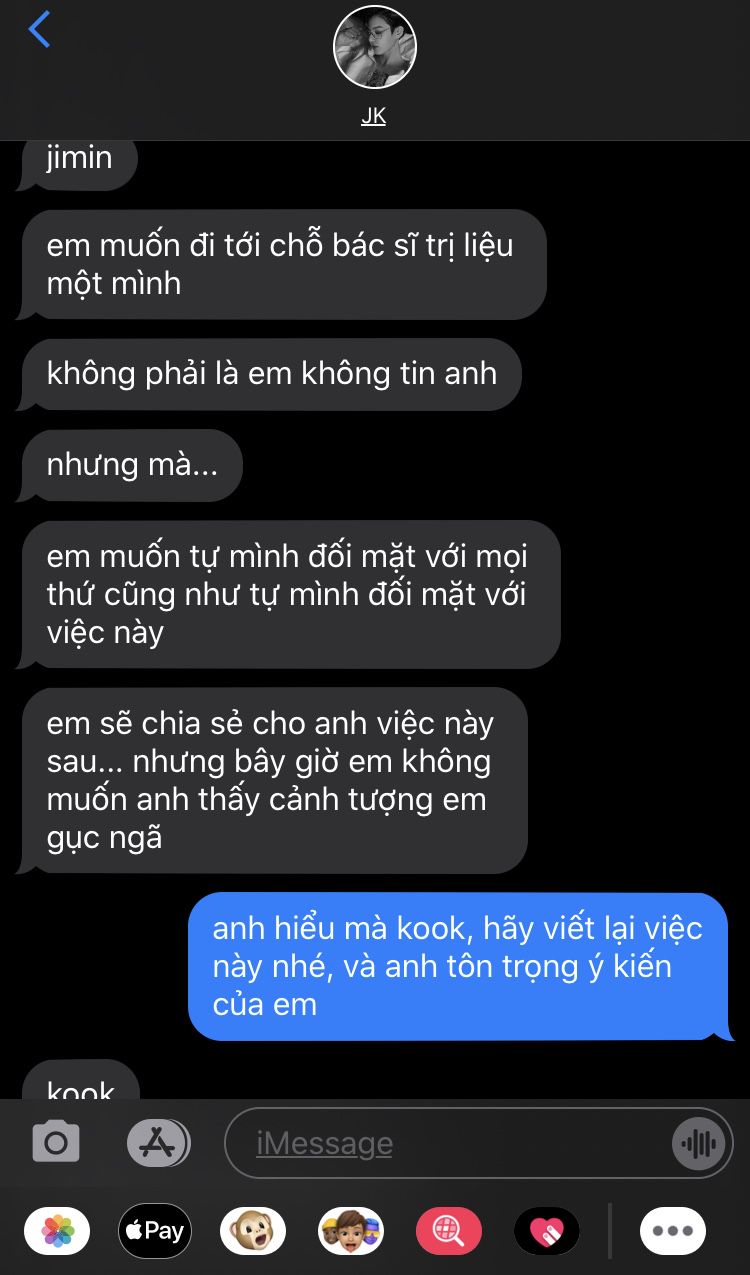Record an audio message

(x=698, y=1143)
